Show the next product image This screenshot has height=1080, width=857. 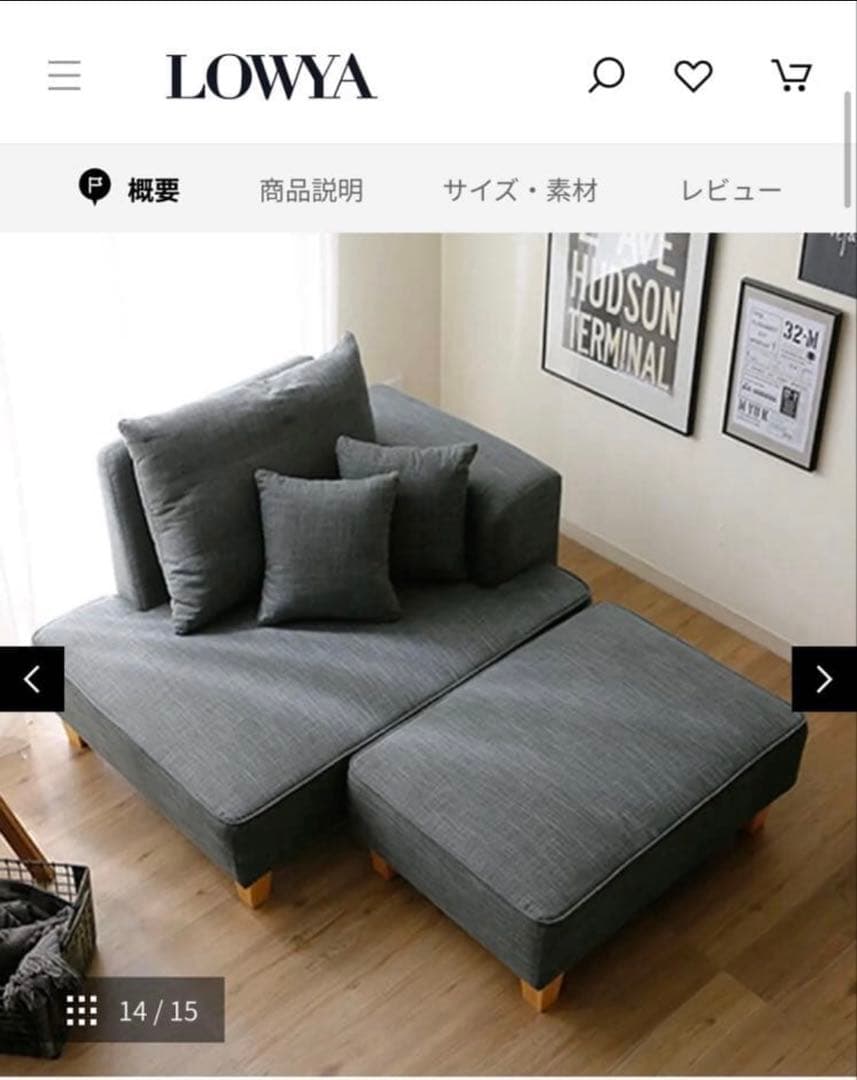824,679
